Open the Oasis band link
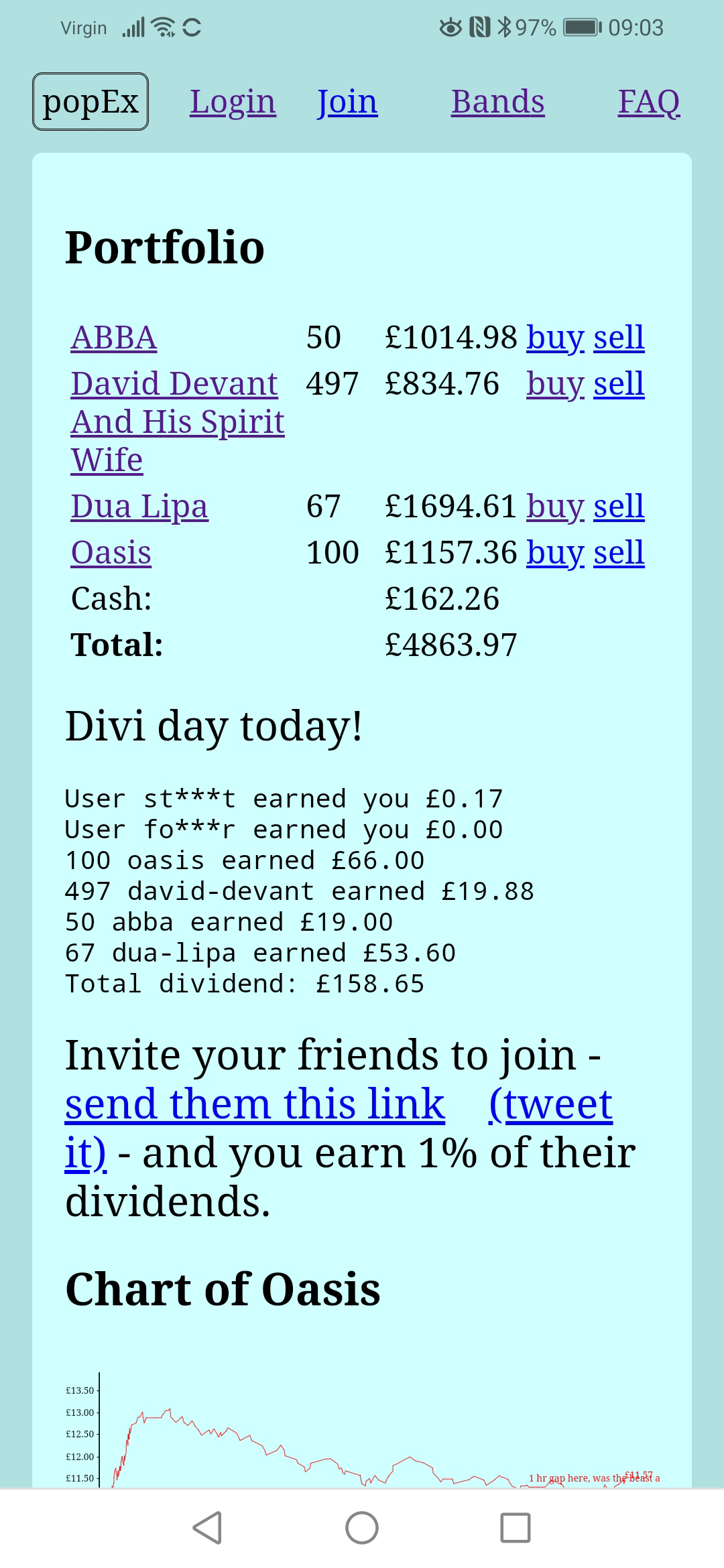Viewport: 724px width, 1568px height. (x=111, y=553)
